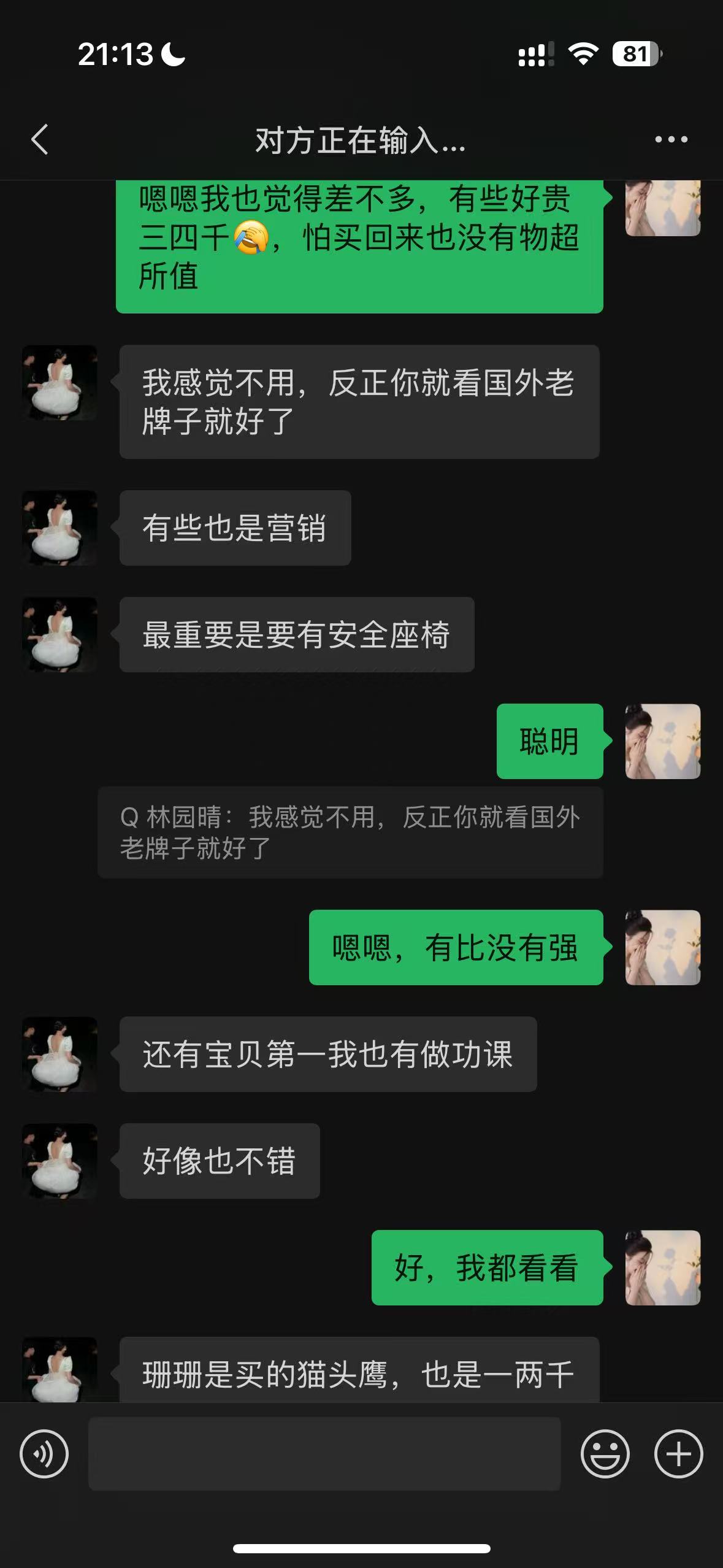Open the emoji sticker panel

[605, 1454]
